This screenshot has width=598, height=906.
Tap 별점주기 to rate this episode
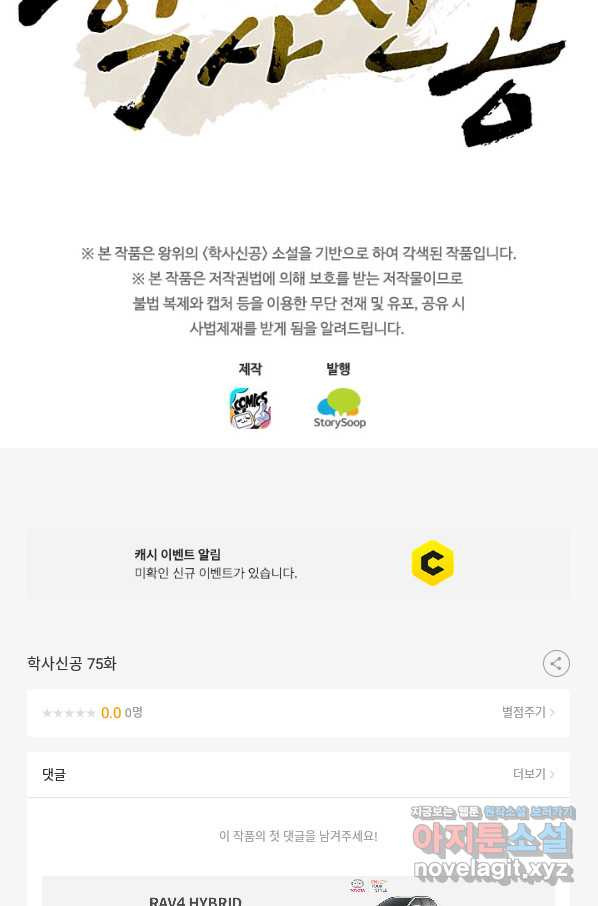(x=528, y=712)
